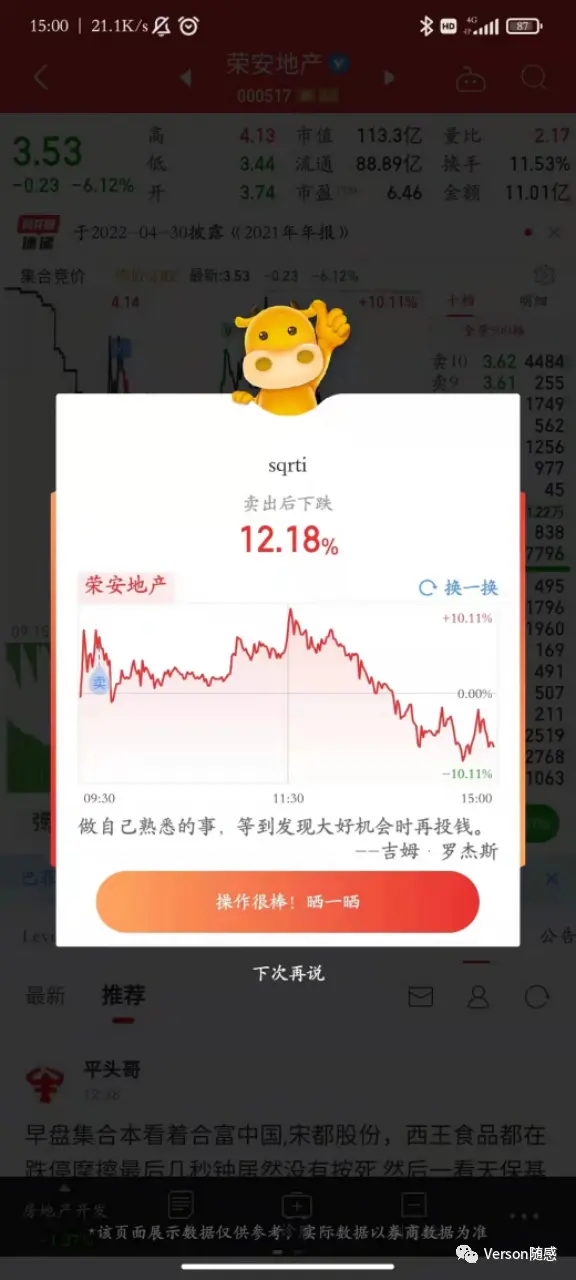Tap the 换一换 refresh link
Screen dimensions: 576x1280
pos(458,588)
